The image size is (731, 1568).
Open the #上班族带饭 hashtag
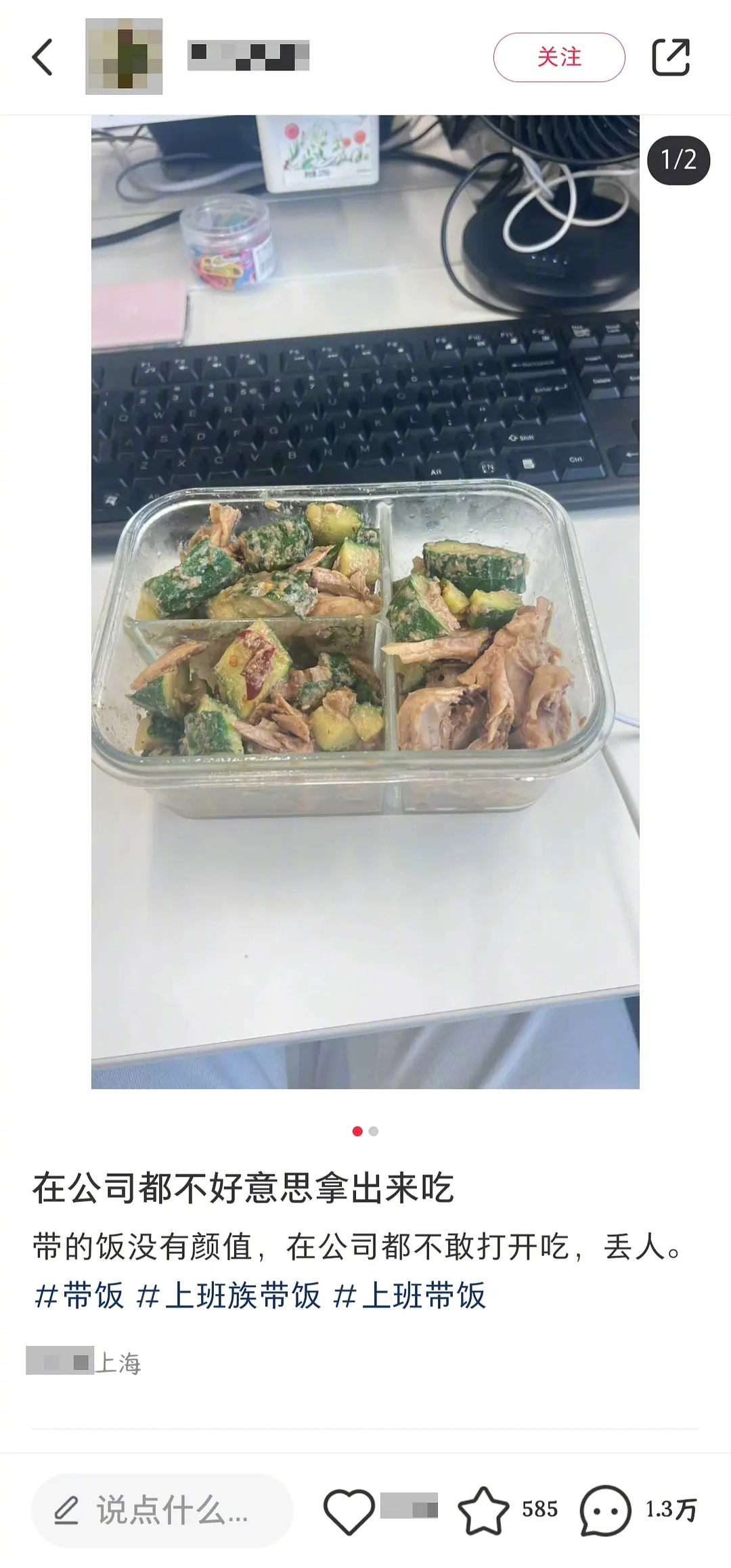tap(228, 1296)
